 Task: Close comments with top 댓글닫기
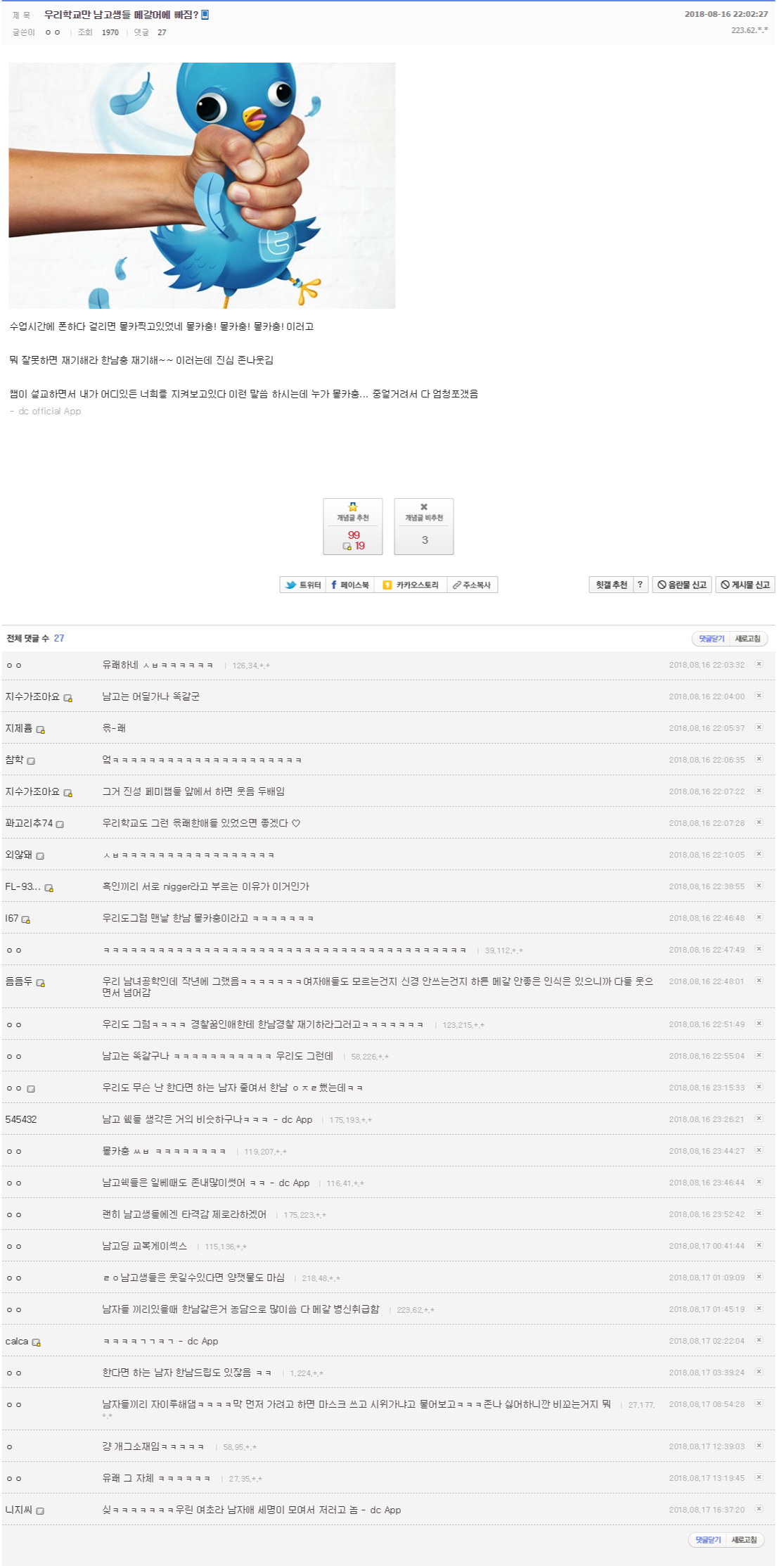(711, 639)
